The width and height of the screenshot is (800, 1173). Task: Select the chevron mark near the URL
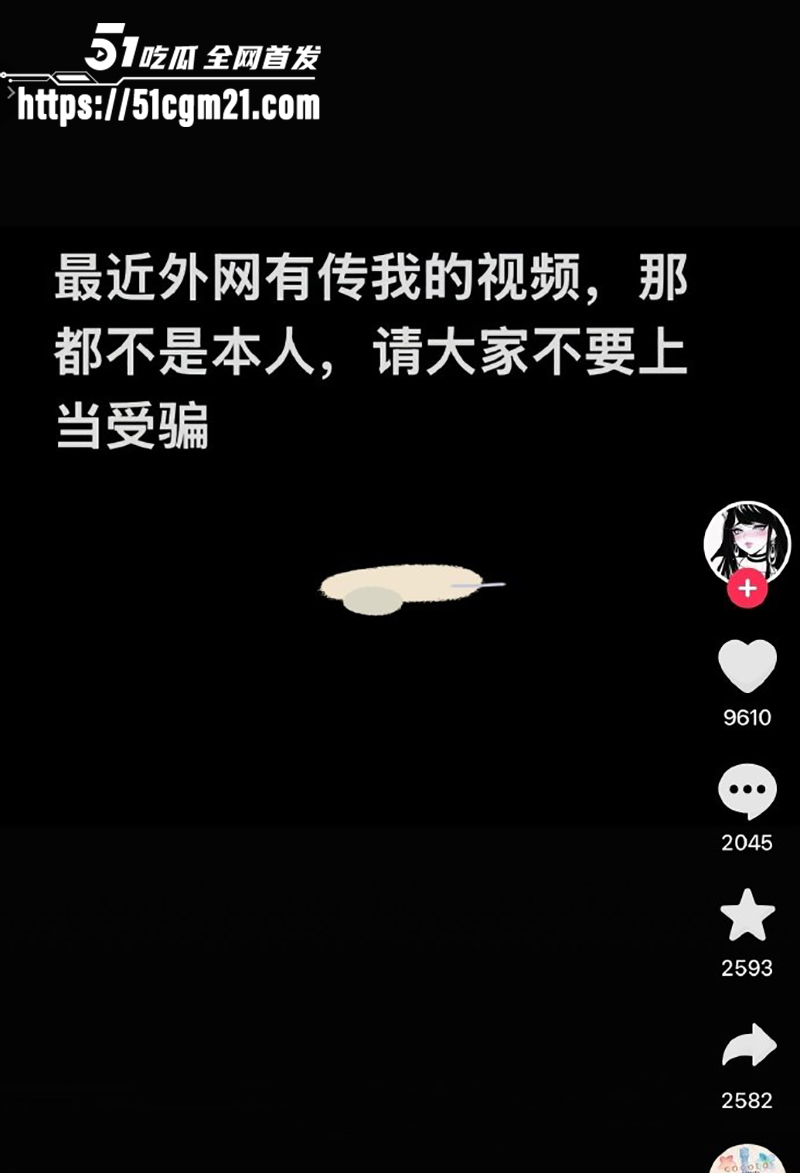point(10,93)
